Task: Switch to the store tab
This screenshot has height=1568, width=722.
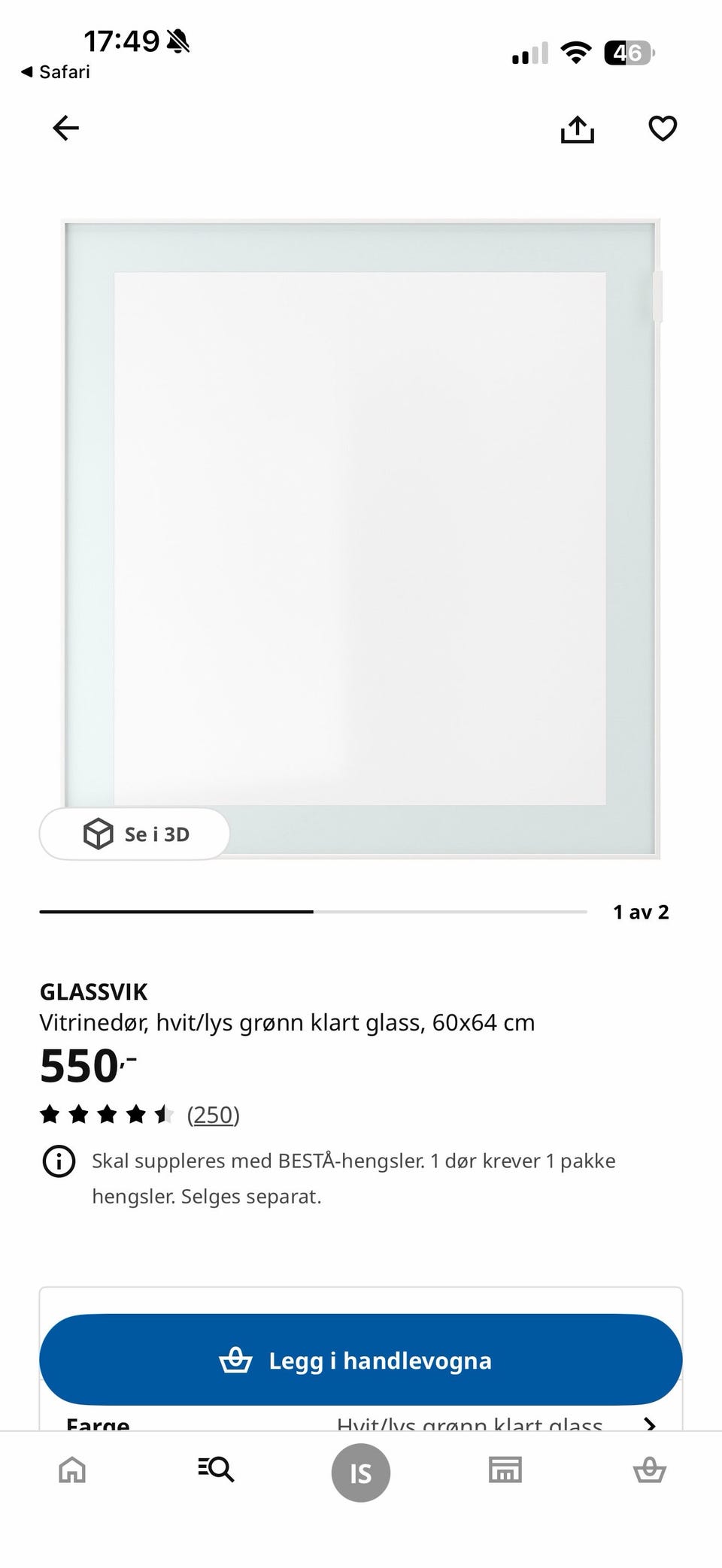Action: (505, 1469)
